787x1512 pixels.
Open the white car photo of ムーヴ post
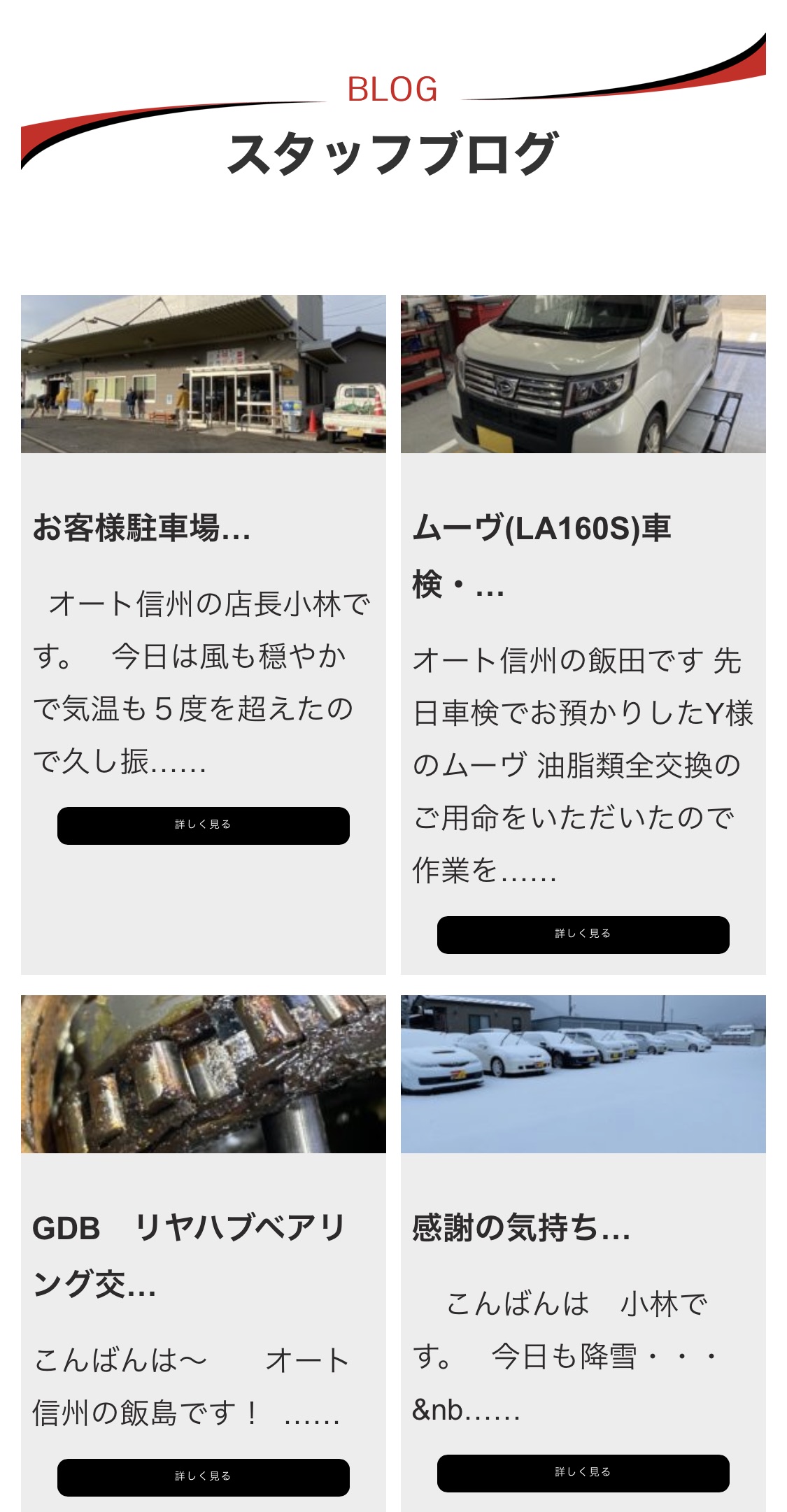tap(583, 374)
